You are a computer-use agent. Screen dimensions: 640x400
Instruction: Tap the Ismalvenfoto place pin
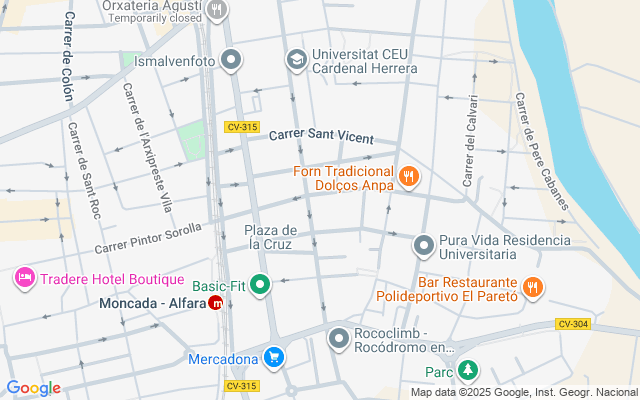point(232,60)
